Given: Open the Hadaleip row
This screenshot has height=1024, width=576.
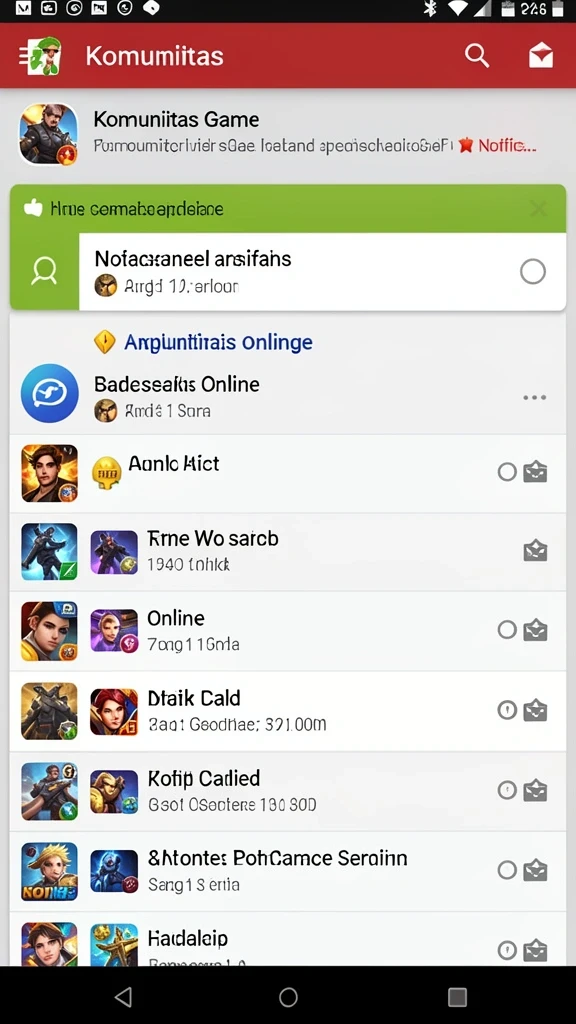Looking at the screenshot, I should [x=288, y=939].
